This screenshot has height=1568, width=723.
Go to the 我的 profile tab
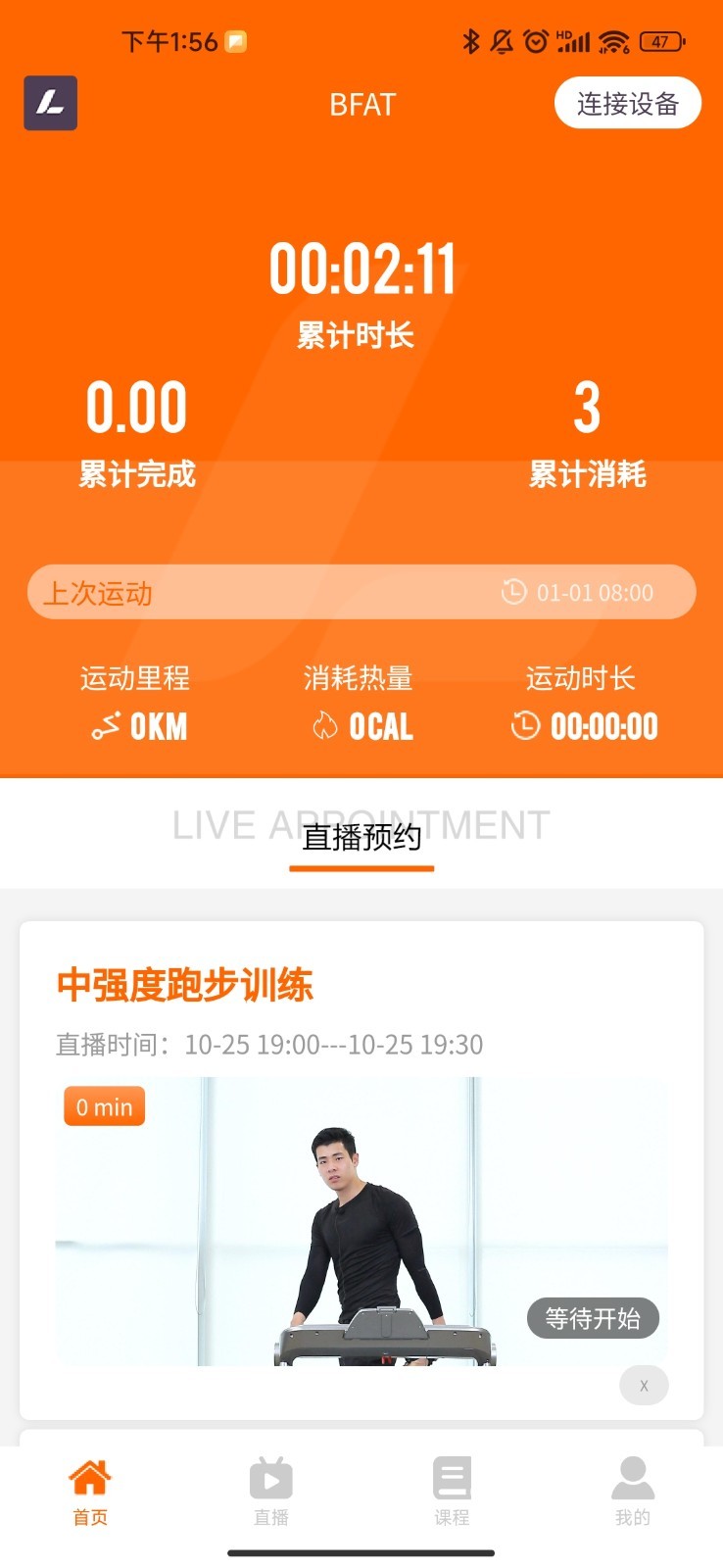click(632, 1492)
